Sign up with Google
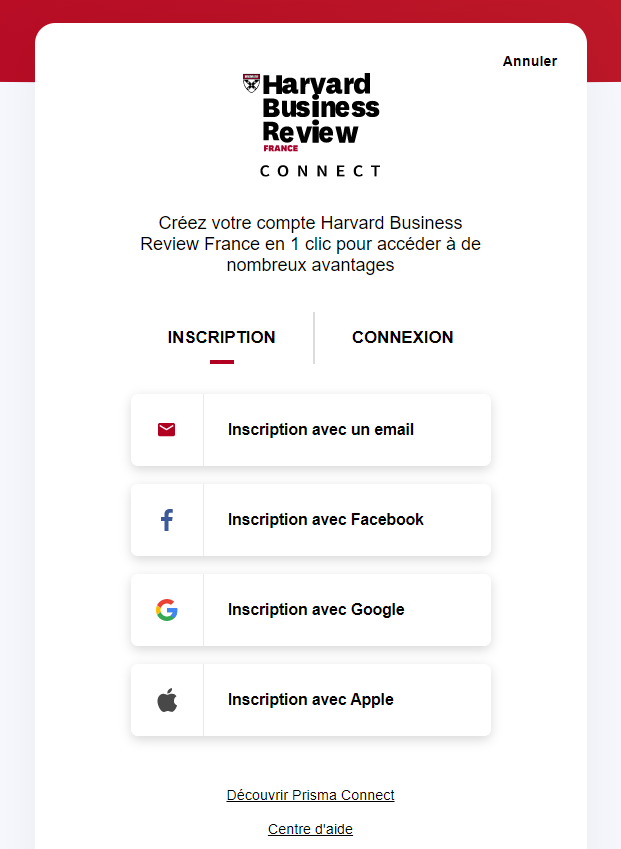This screenshot has width=621, height=849. coord(311,609)
